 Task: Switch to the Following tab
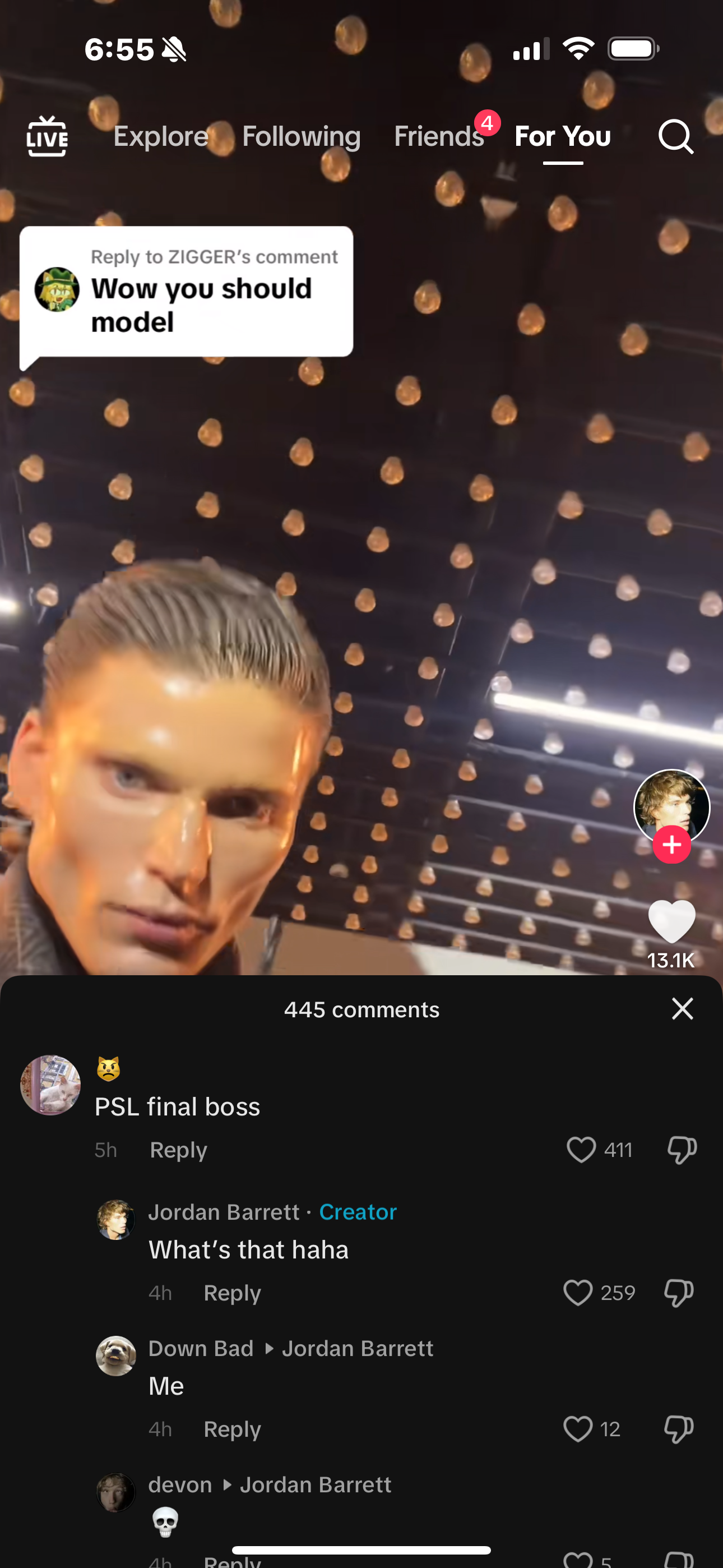coord(302,136)
